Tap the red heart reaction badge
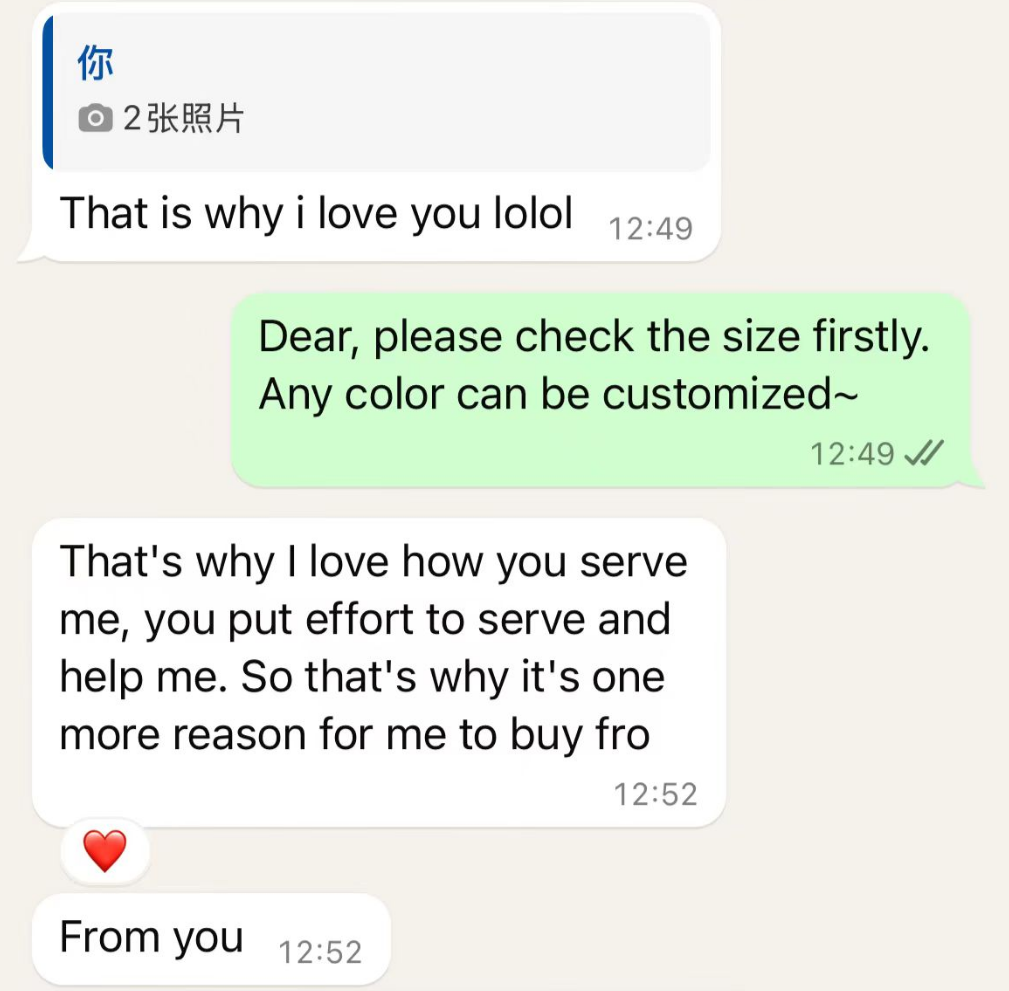The image size is (1009, 991). click(x=105, y=851)
